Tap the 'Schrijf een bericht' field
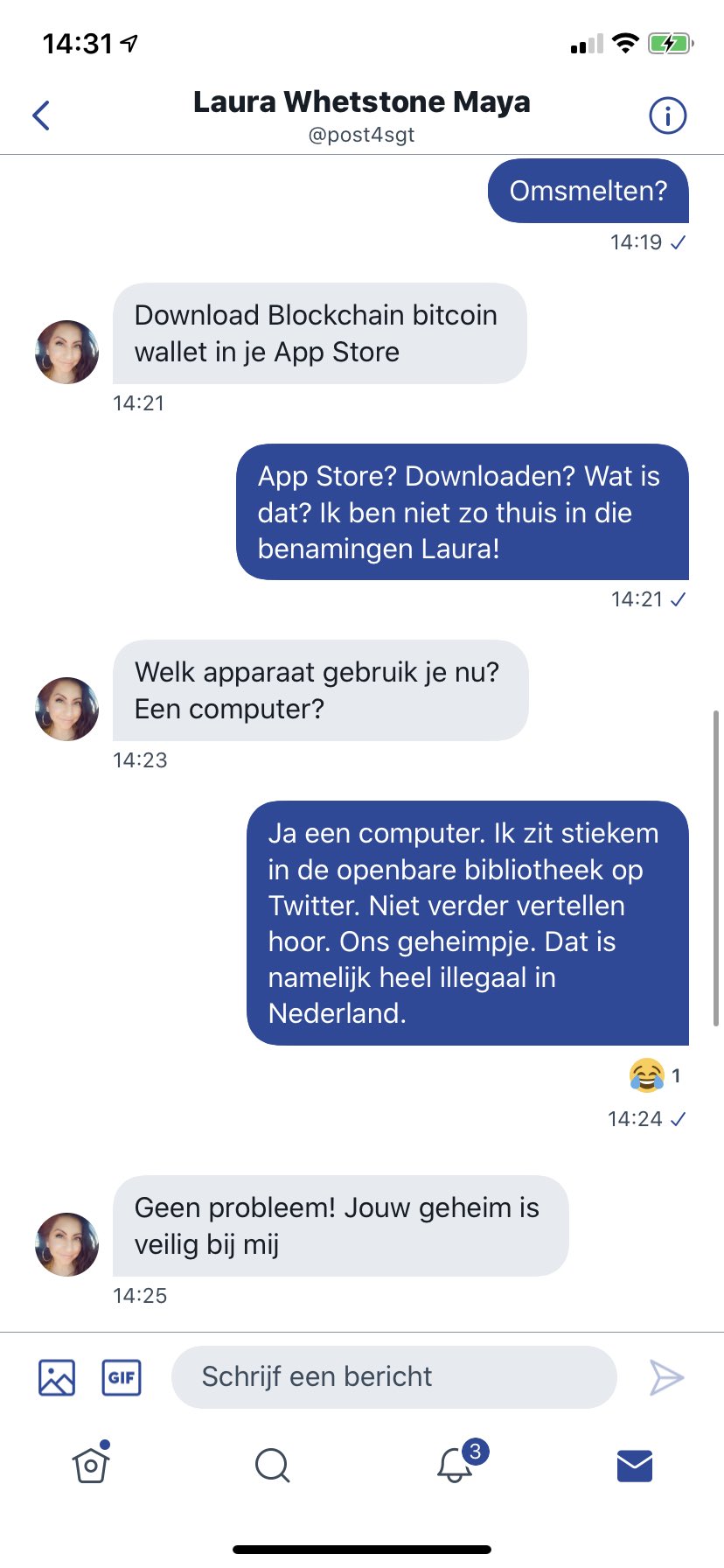The image size is (724, 1568). click(x=393, y=1377)
